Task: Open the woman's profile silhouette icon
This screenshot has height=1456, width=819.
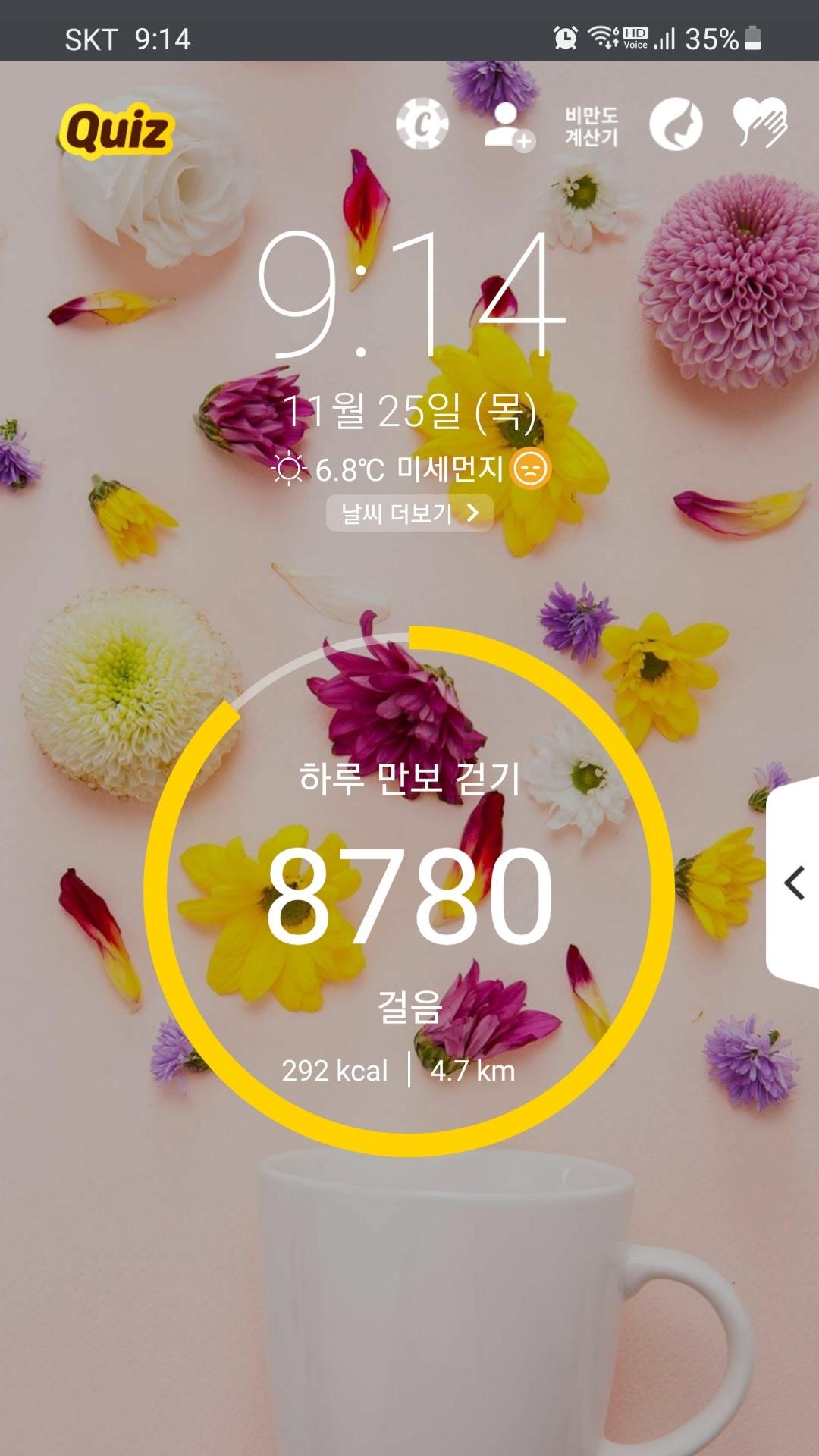Action: (676, 124)
